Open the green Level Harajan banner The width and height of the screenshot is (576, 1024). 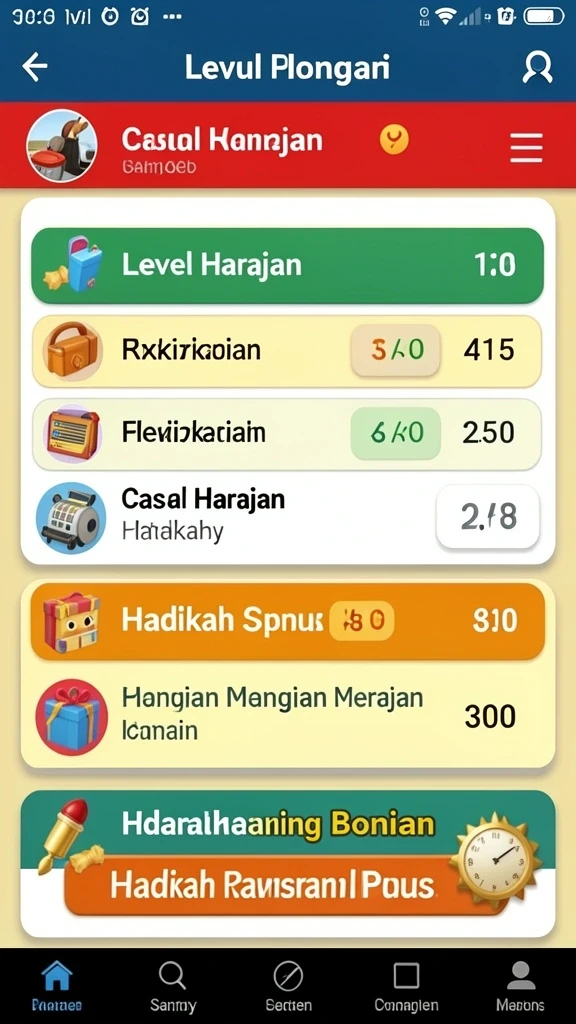tap(287, 266)
